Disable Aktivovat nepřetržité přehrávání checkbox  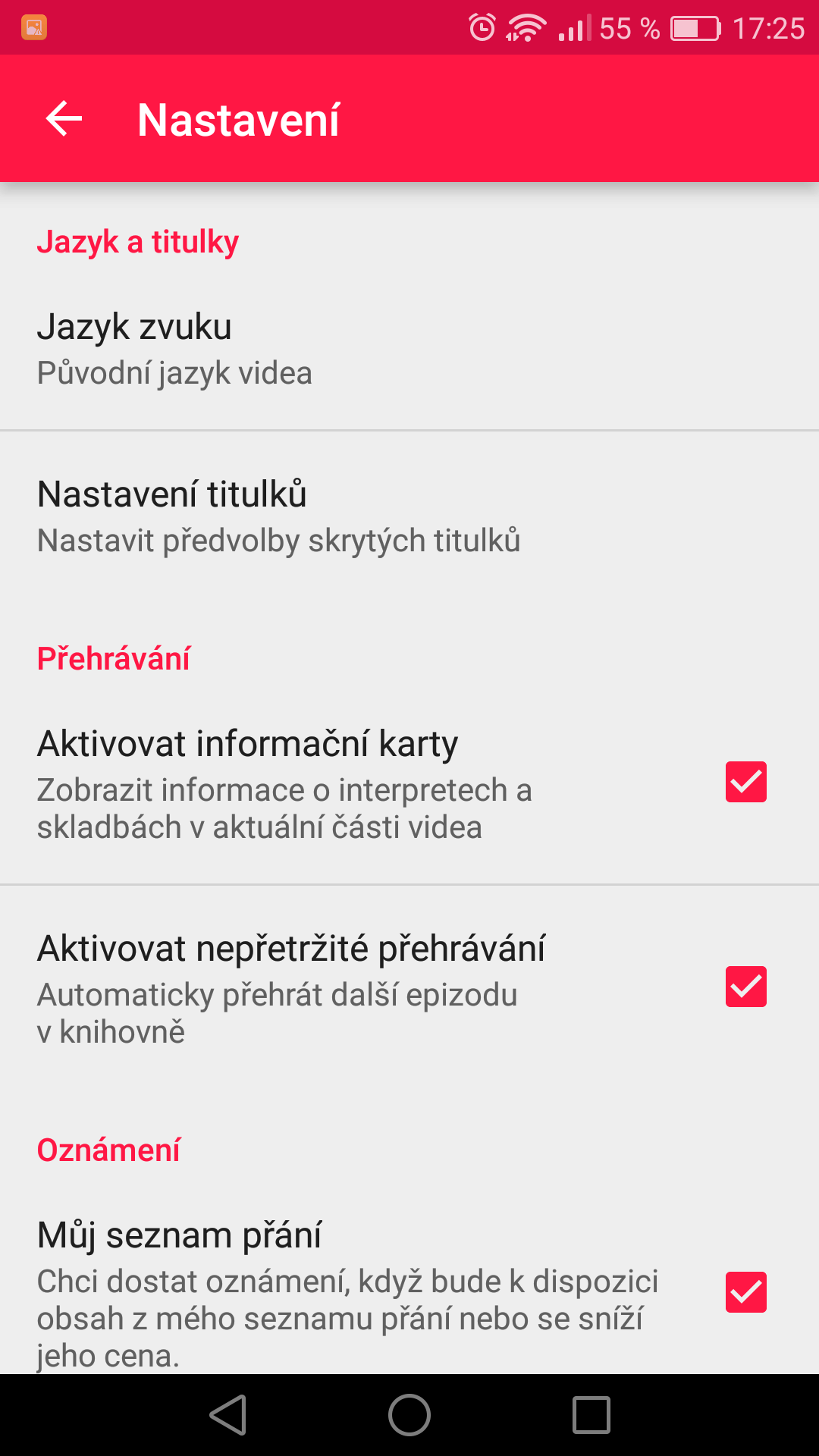click(746, 987)
